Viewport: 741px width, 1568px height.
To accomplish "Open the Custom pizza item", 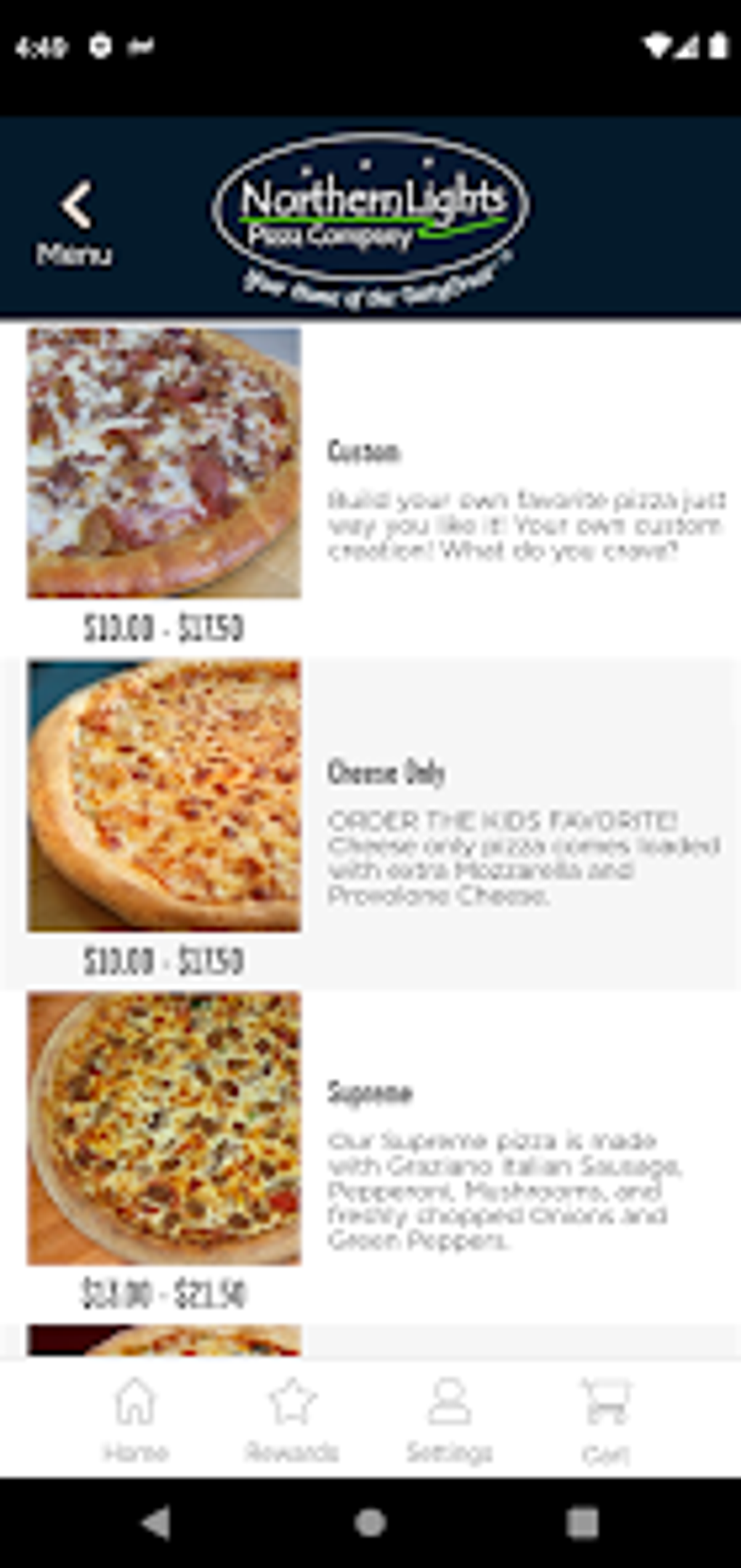I will (x=363, y=452).
